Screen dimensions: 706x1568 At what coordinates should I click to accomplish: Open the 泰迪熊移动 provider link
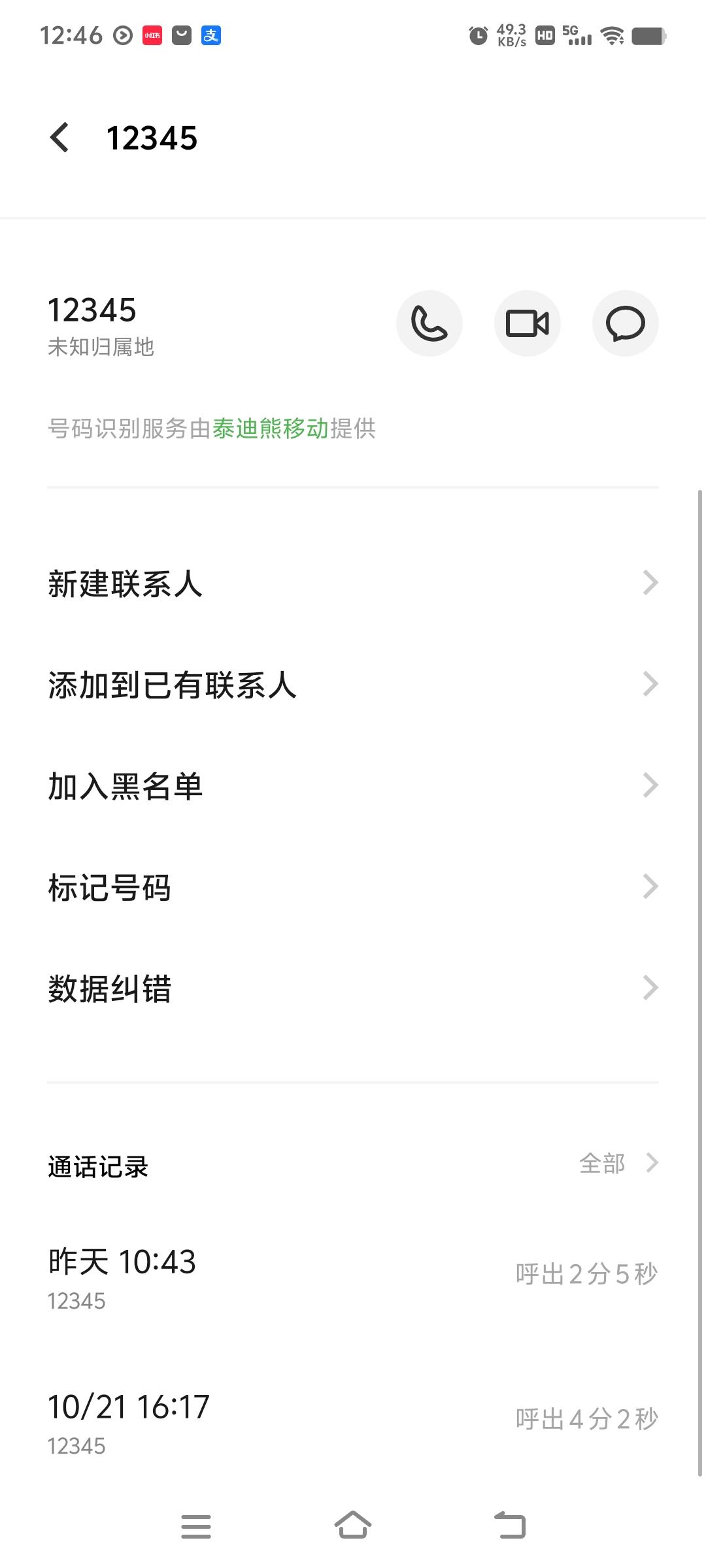coord(270,429)
